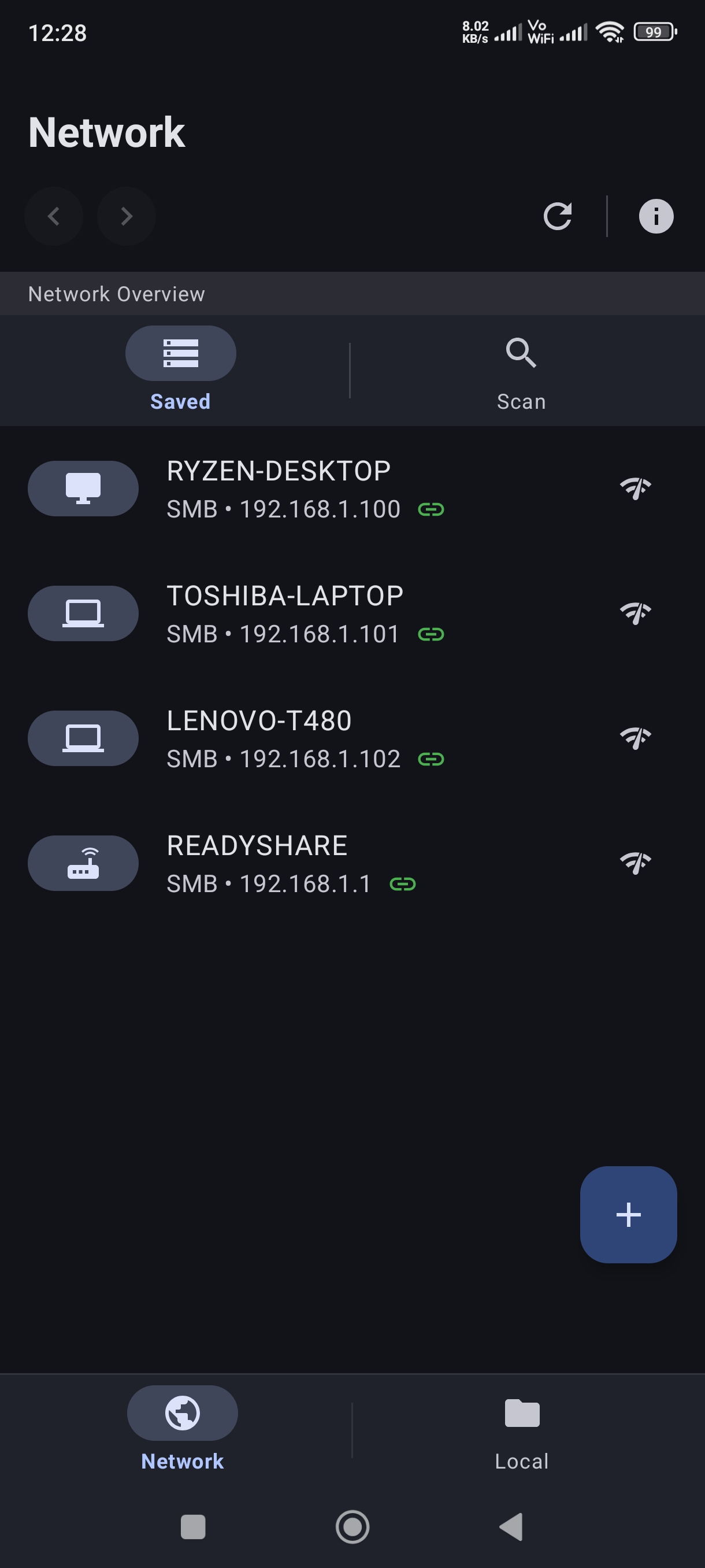Switch to the Saved tab

[x=181, y=369]
